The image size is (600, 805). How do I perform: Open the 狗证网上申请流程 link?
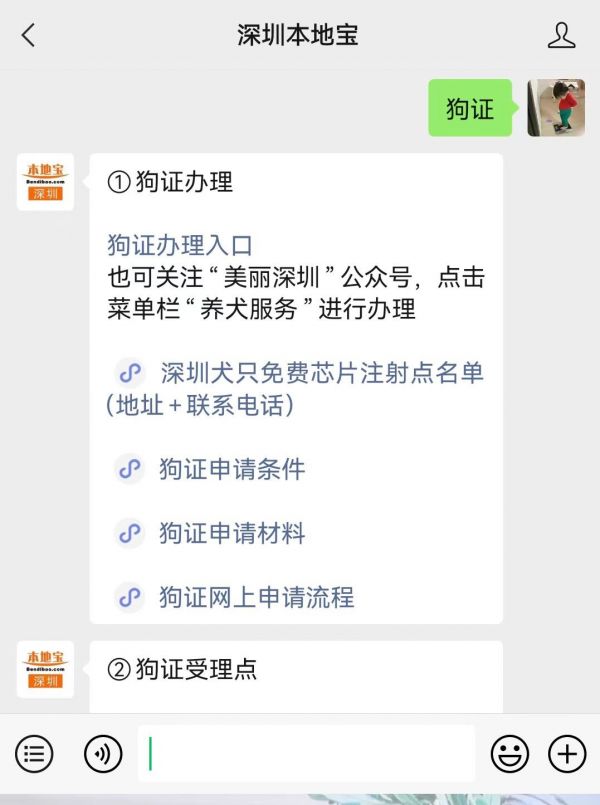click(x=256, y=598)
